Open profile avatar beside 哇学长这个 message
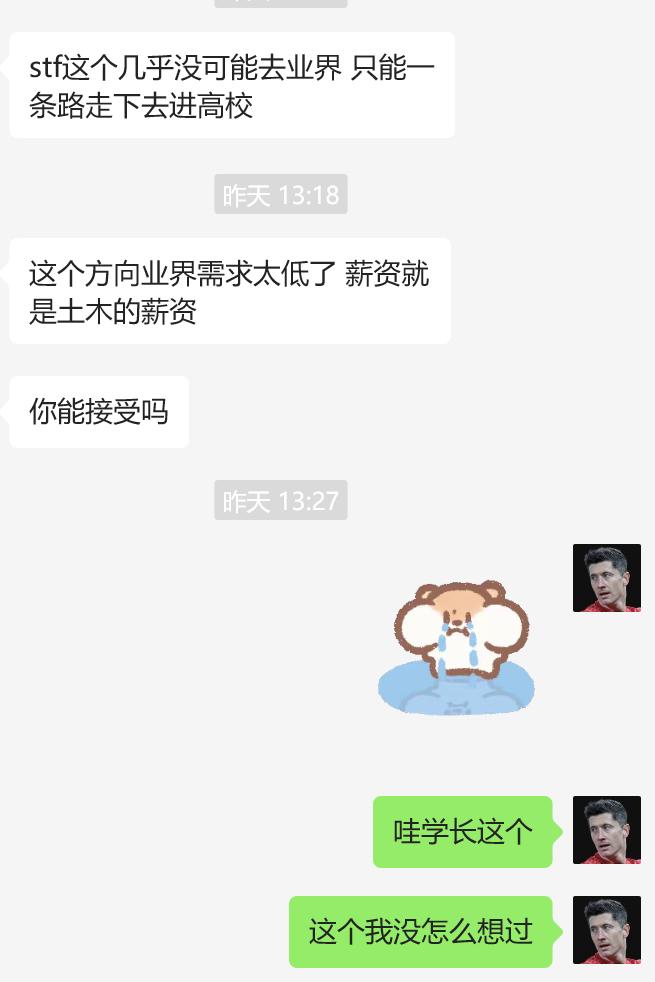Image resolution: width=655 pixels, height=982 pixels. [606, 830]
